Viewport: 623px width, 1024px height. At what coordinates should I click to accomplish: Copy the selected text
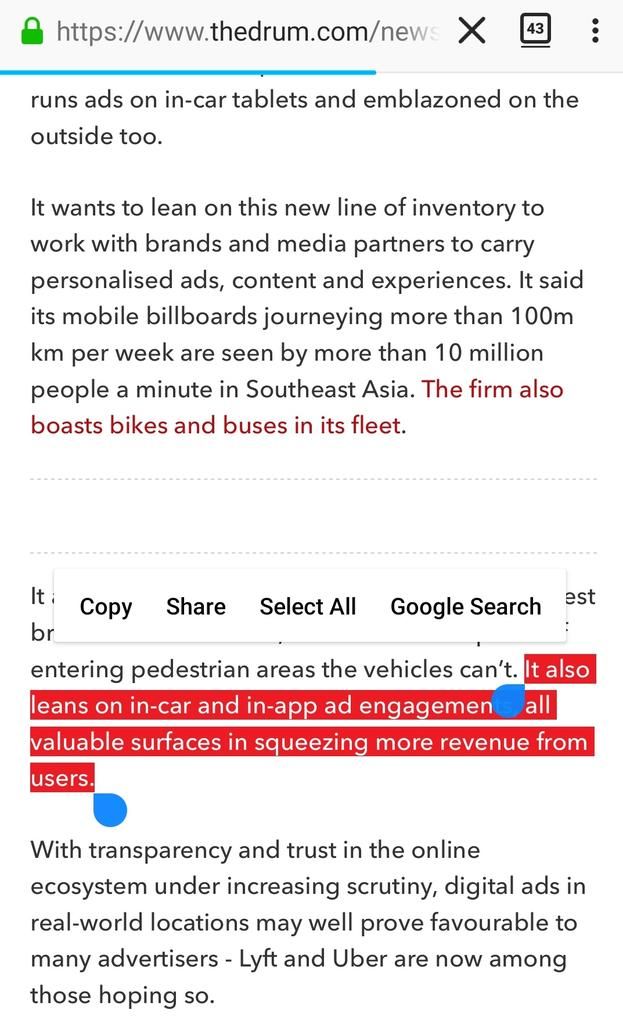click(x=106, y=607)
